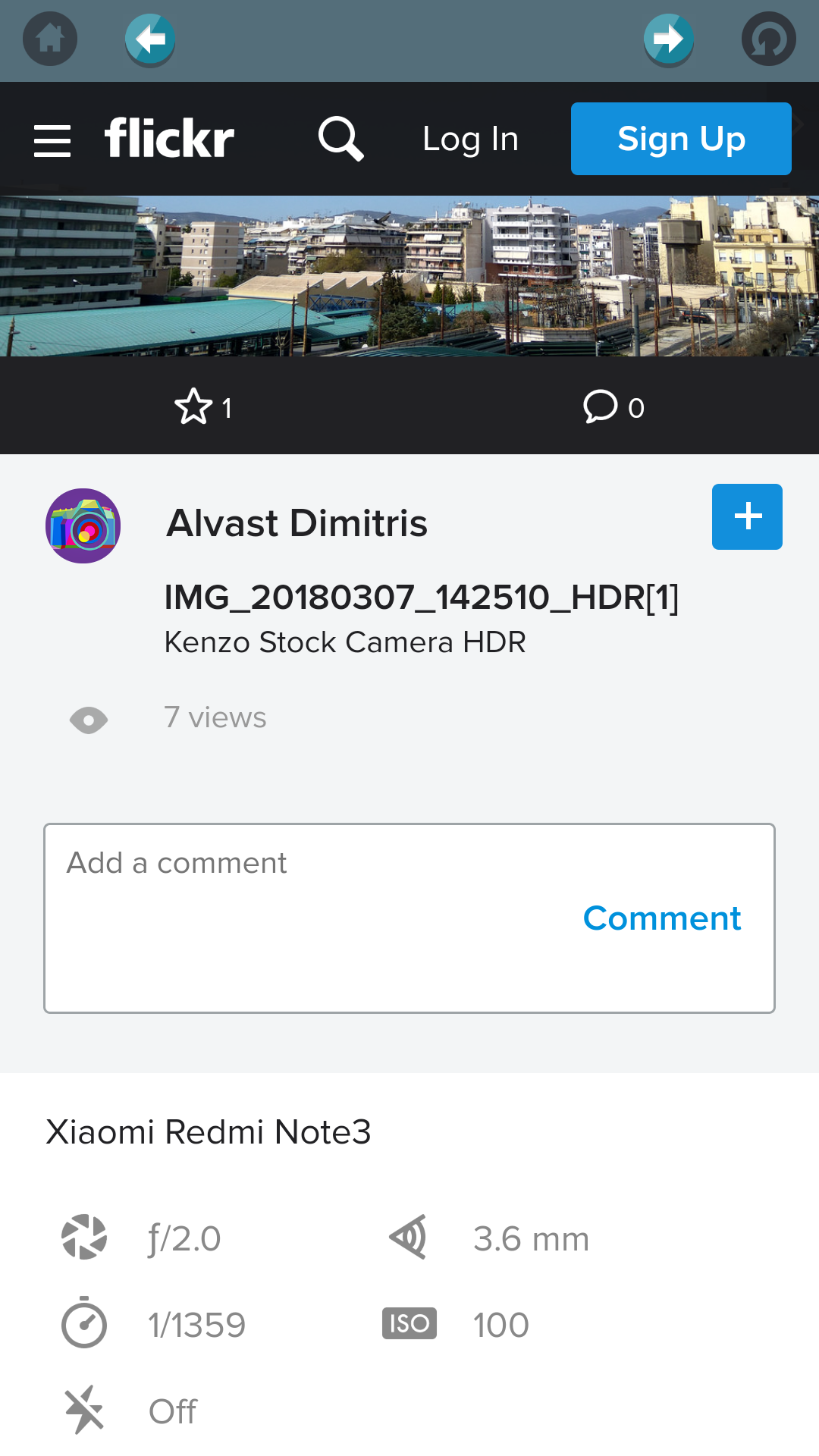
Task: Reload the page
Action: (x=768, y=39)
